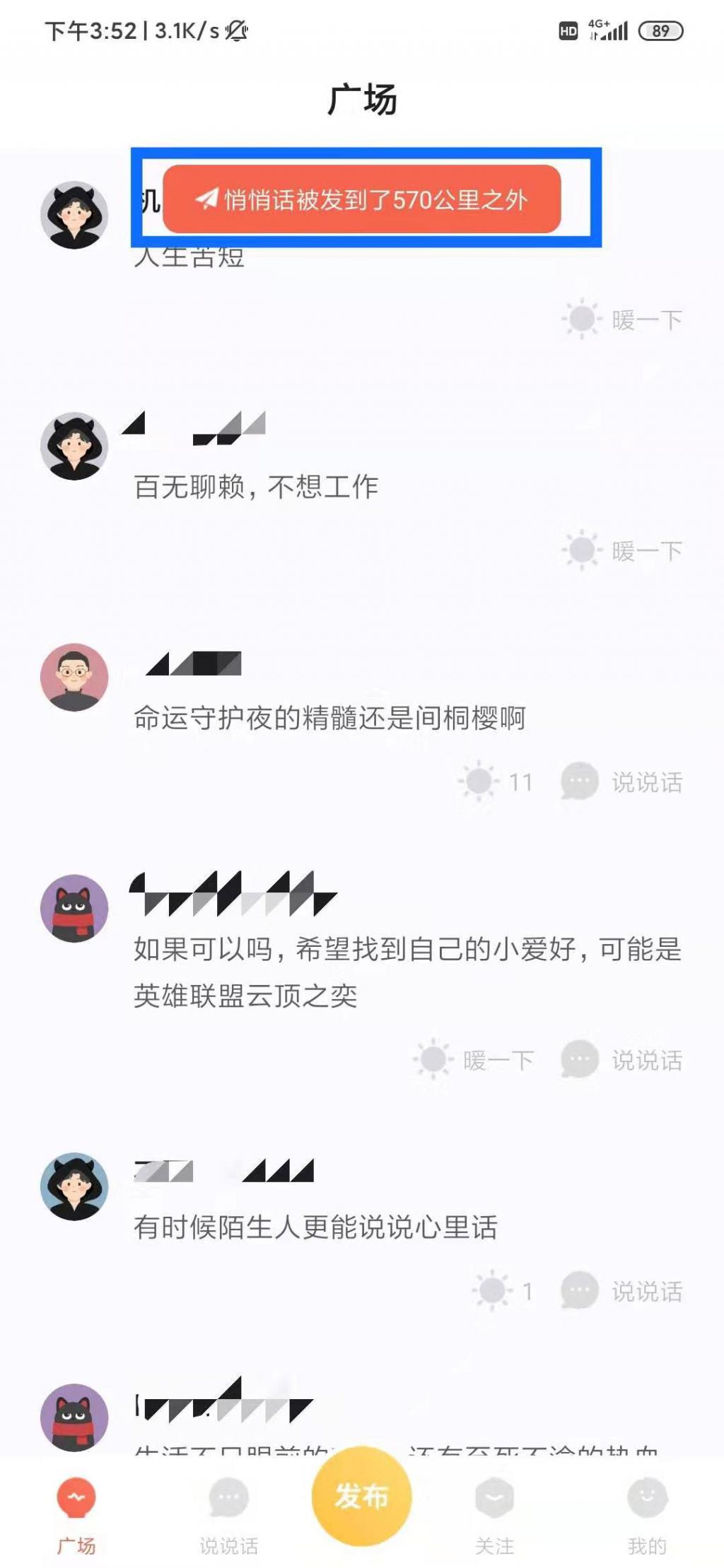Select the 广场 title at top of screen
This screenshot has width=724, height=1568.
tap(362, 100)
